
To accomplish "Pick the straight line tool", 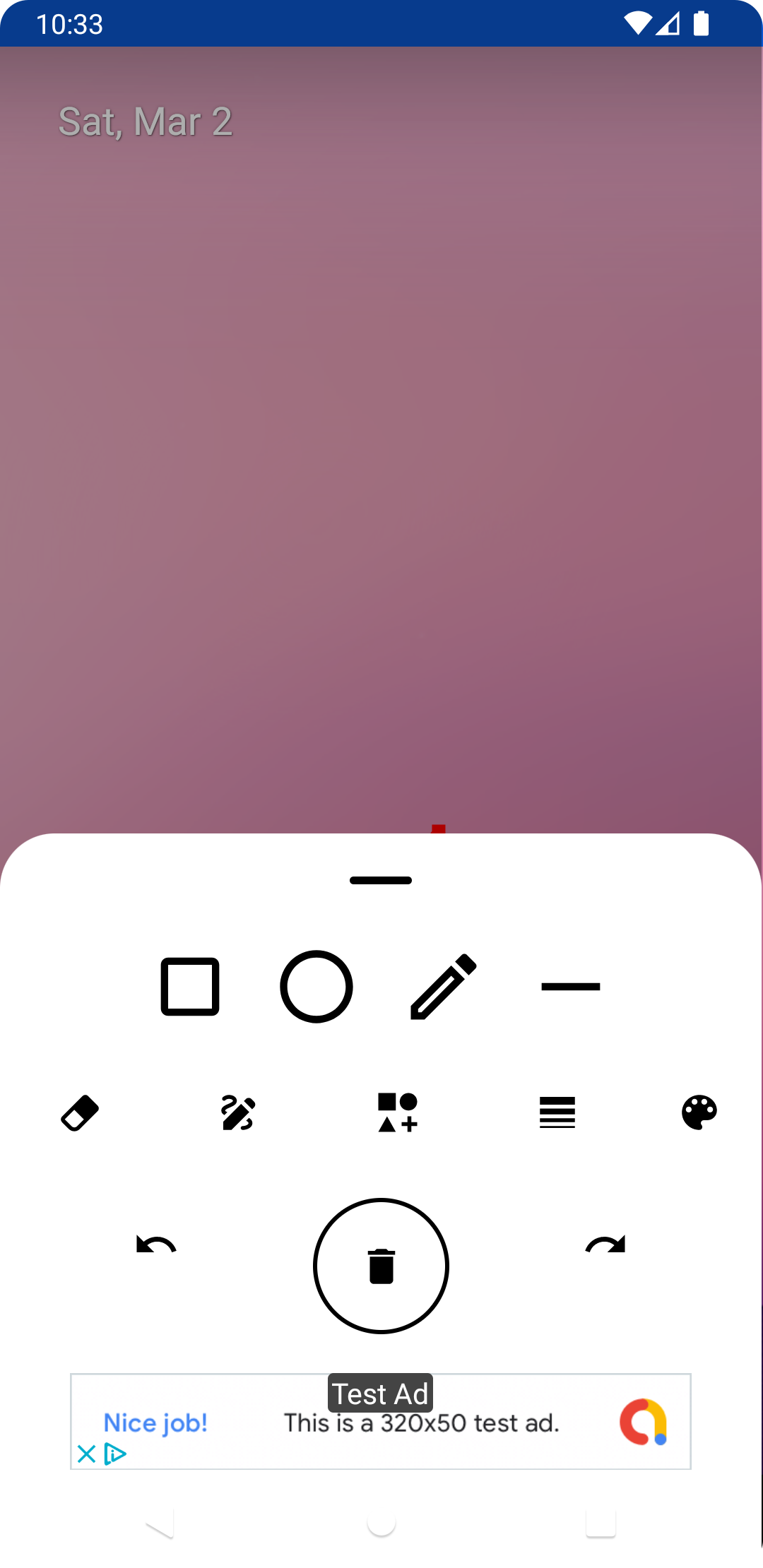I will 571,987.
